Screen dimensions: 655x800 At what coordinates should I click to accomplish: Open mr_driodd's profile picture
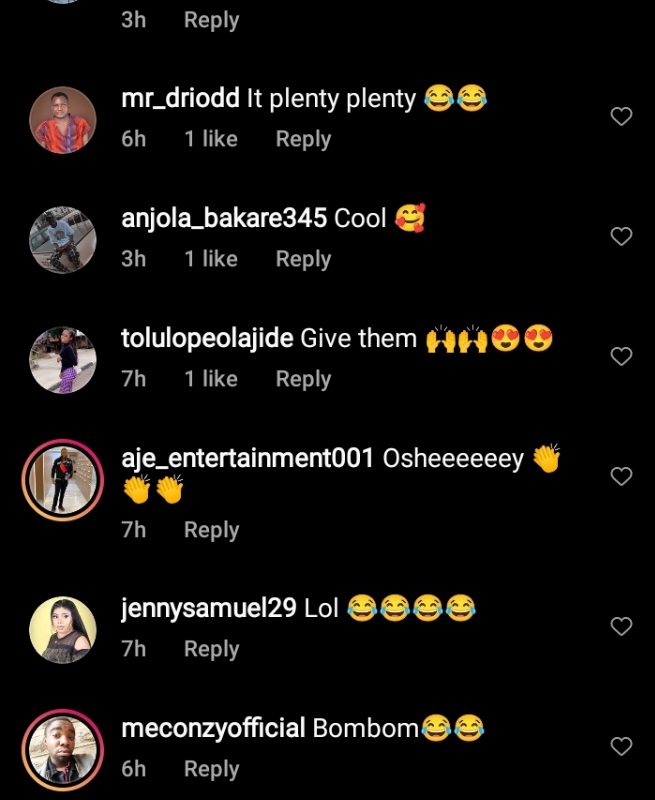62,120
